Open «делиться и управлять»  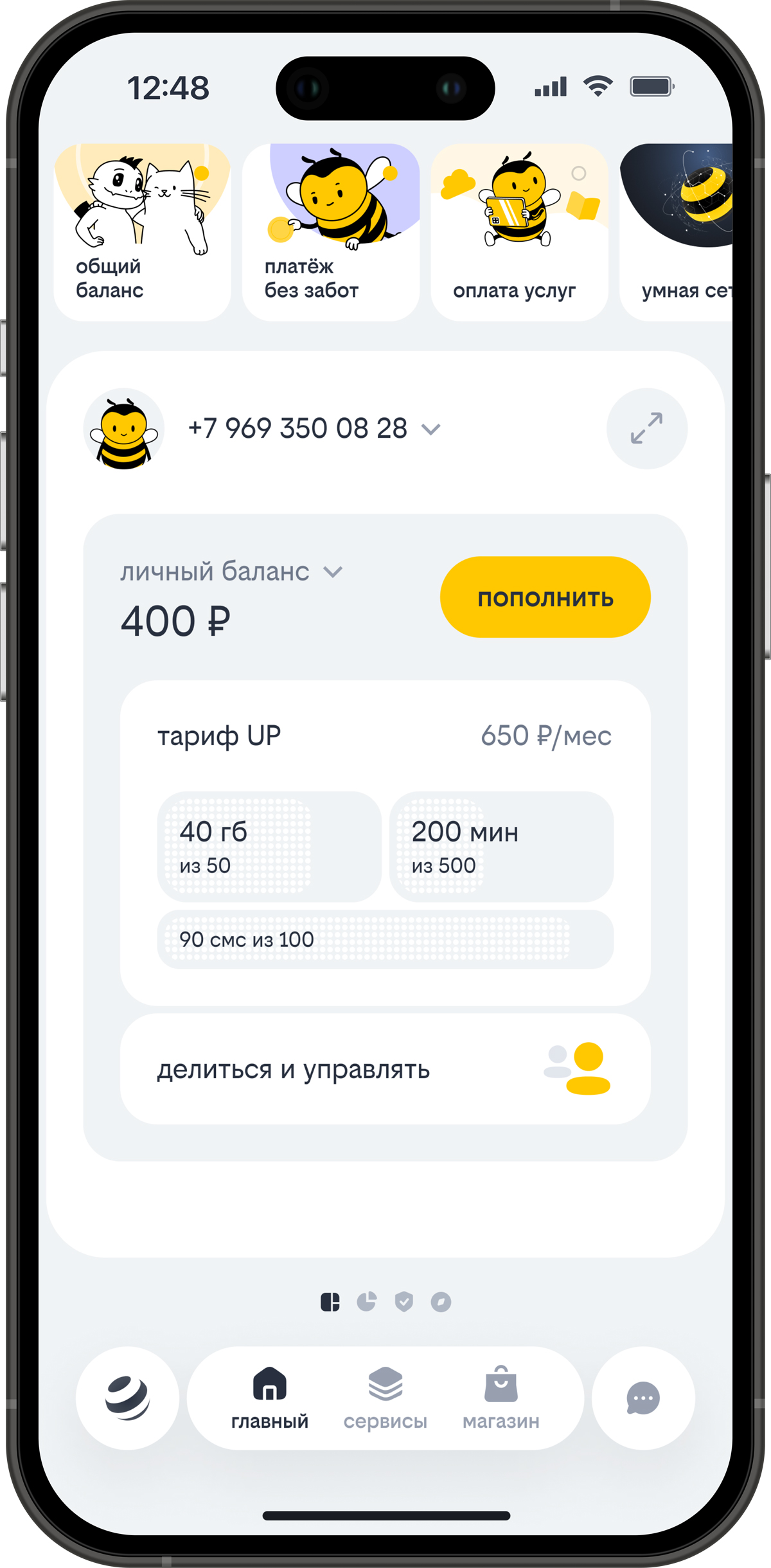pyautogui.click(x=385, y=1069)
